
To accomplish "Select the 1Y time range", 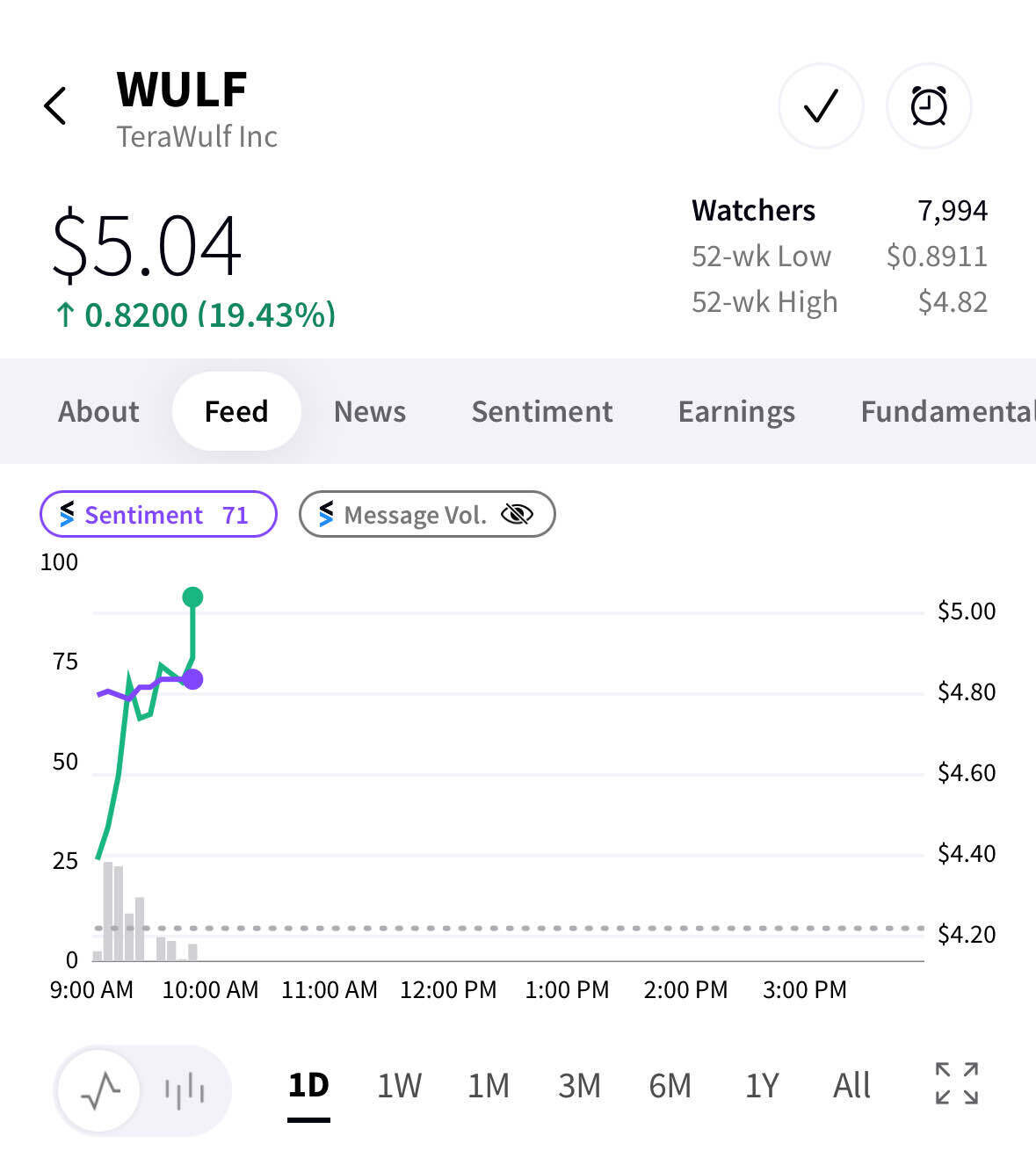I will [761, 1086].
